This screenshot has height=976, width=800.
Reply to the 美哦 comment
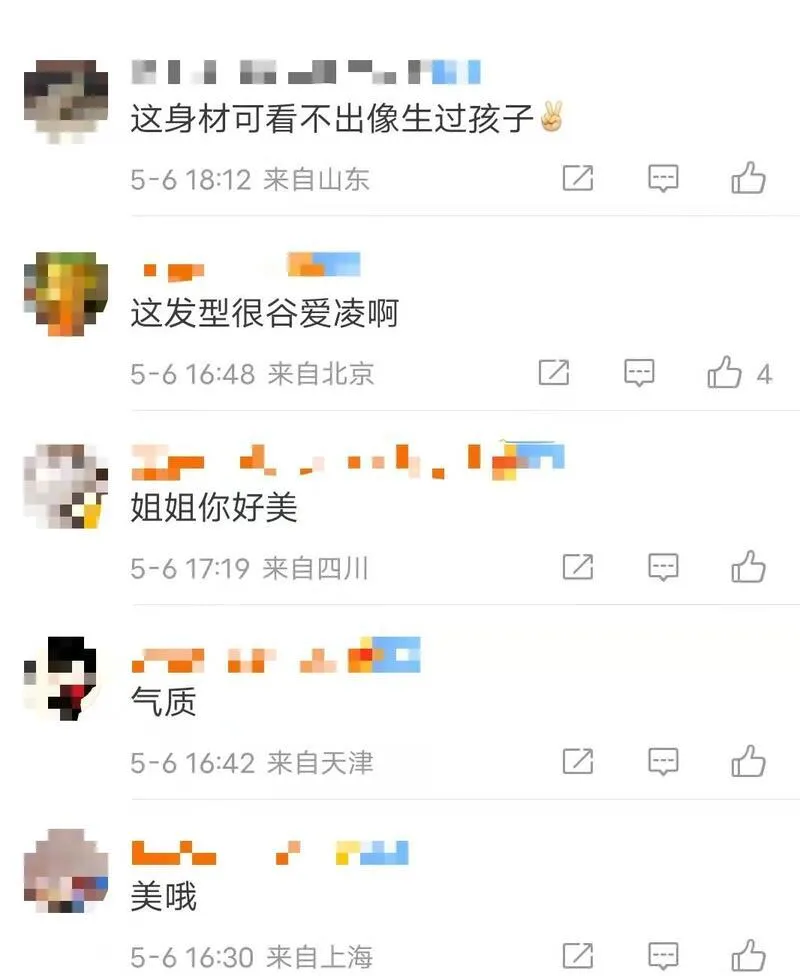pyautogui.click(x=663, y=955)
